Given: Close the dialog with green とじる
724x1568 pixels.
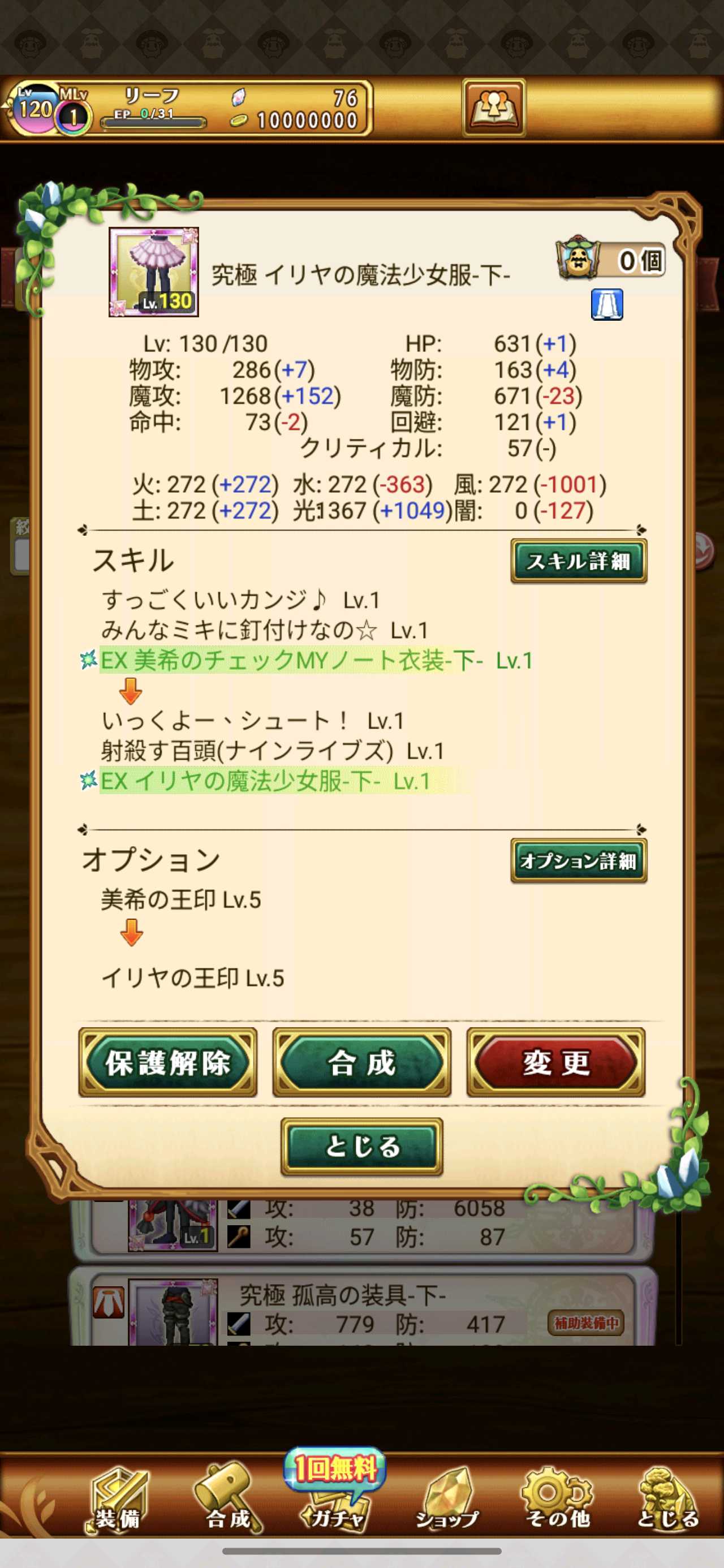Looking at the screenshot, I should (x=361, y=1146).
